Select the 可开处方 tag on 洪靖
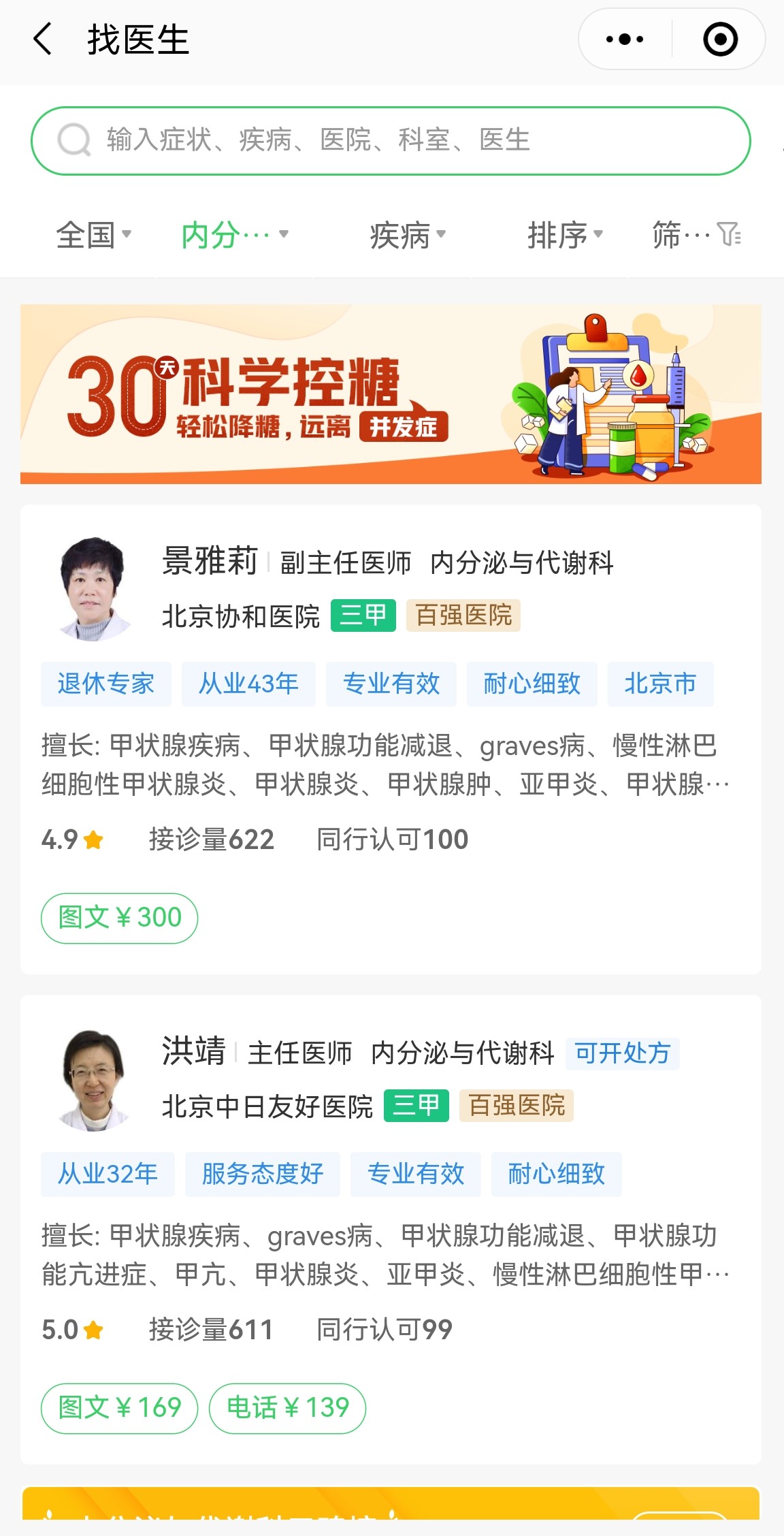Image resolution: width=784 pixels, height=1536 pixels. (621, 1054)
